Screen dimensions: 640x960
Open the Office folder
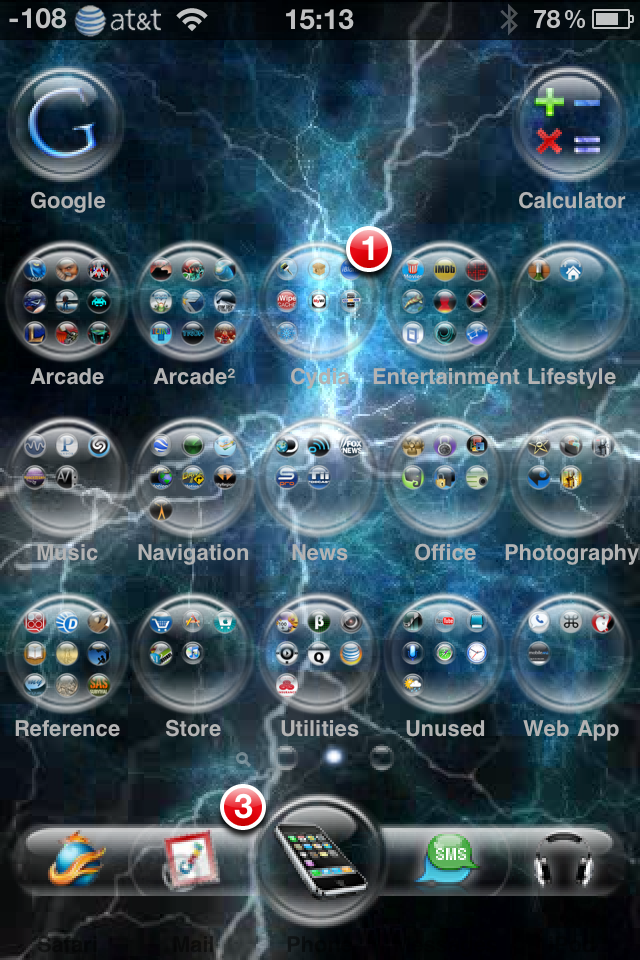pyautogui.click(x=445, y=479)
